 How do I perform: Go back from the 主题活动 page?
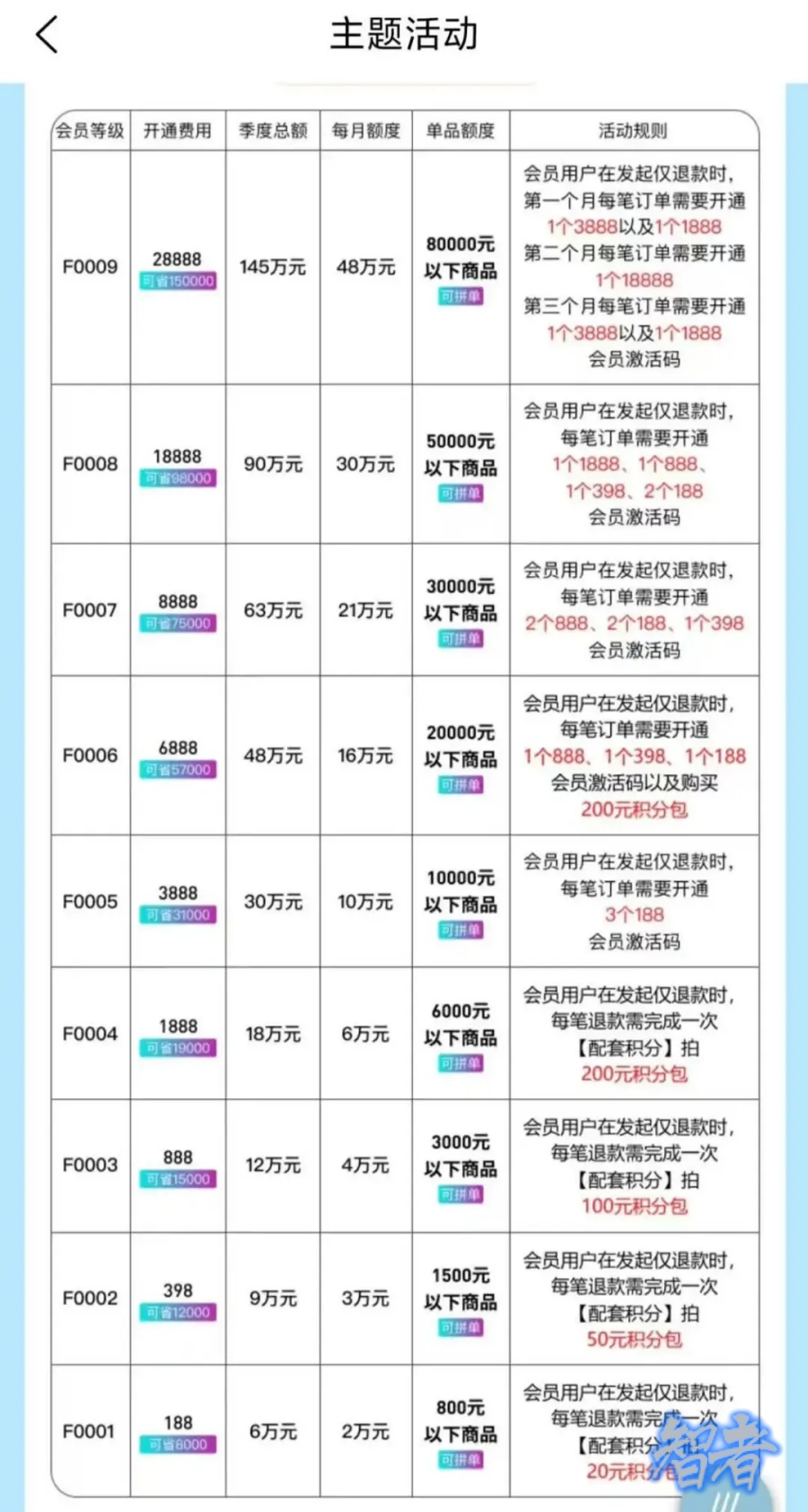47,35
